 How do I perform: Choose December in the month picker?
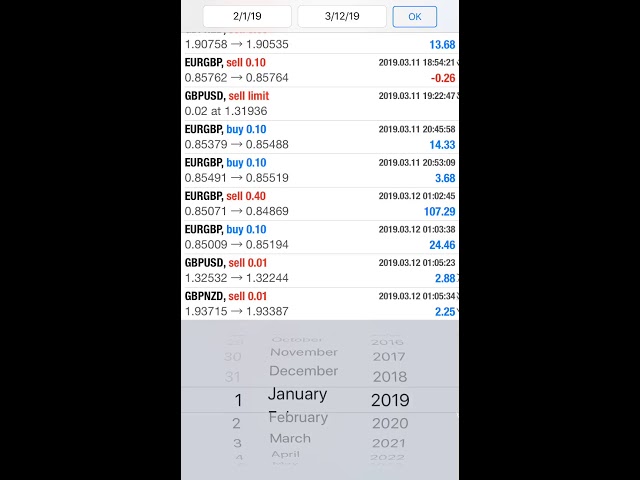(x=303, y=371)
